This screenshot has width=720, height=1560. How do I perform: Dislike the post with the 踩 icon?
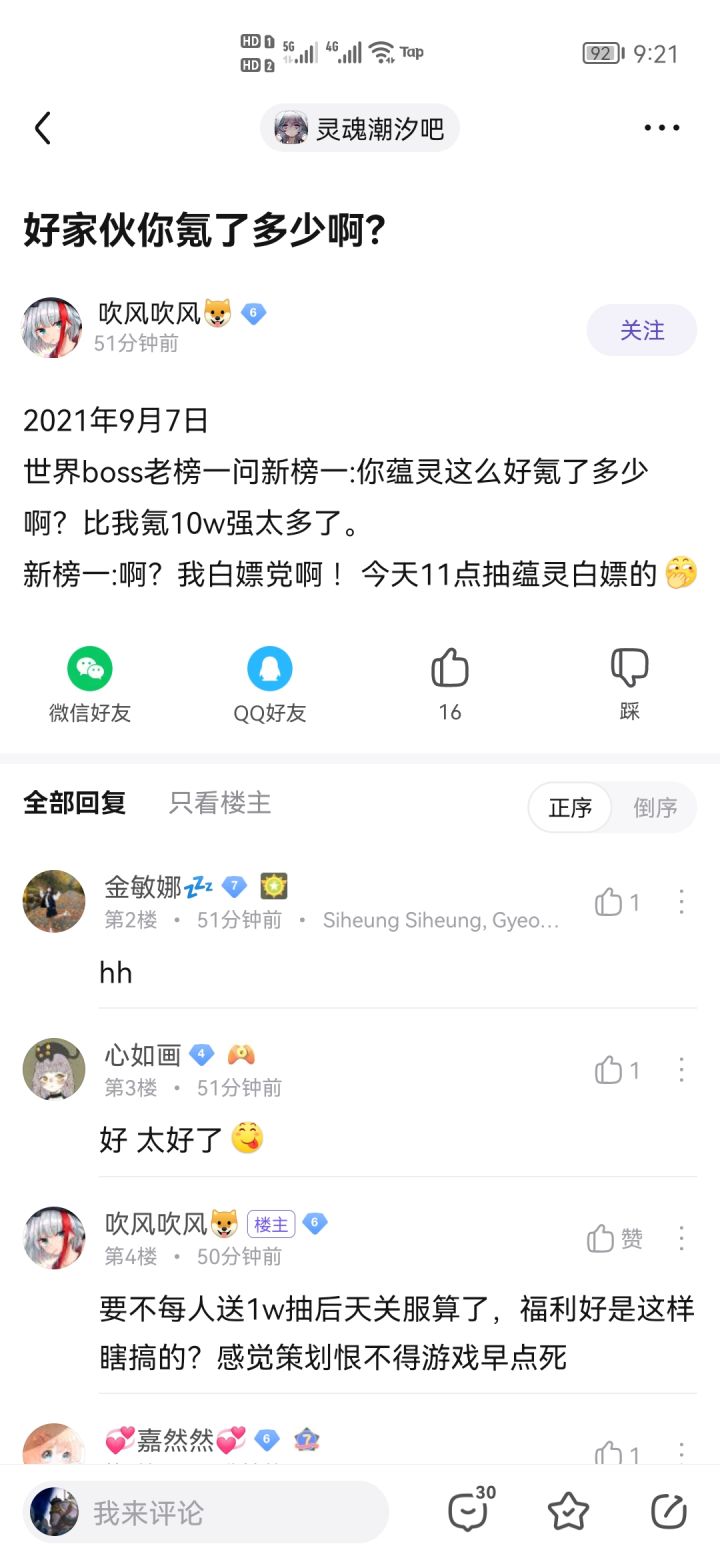point(630,684)
